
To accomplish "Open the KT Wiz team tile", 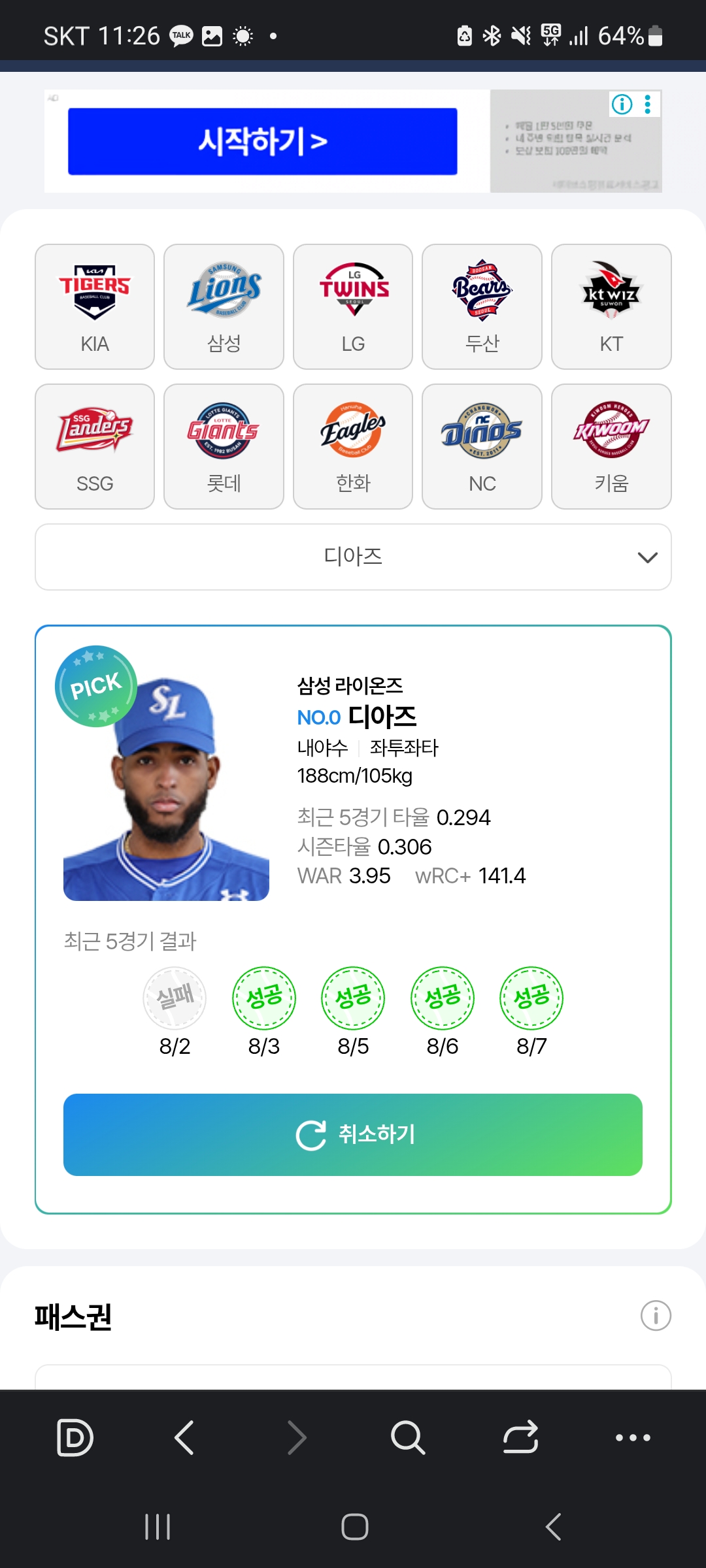I will point(611,306).
